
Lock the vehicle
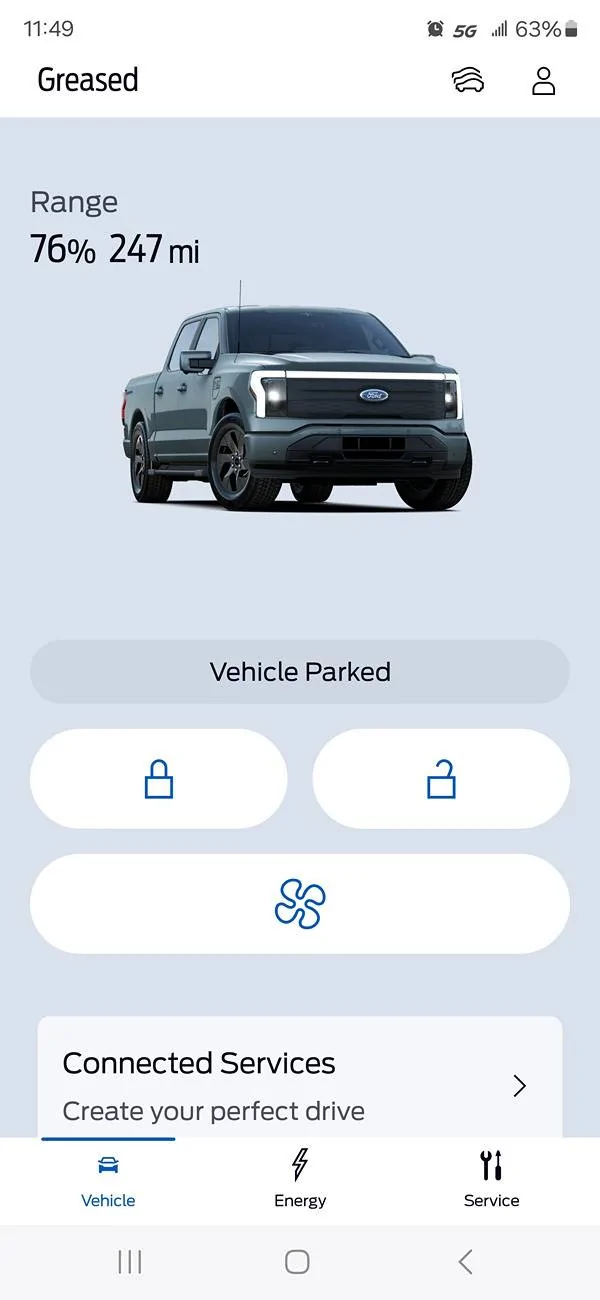pos(159,779)
